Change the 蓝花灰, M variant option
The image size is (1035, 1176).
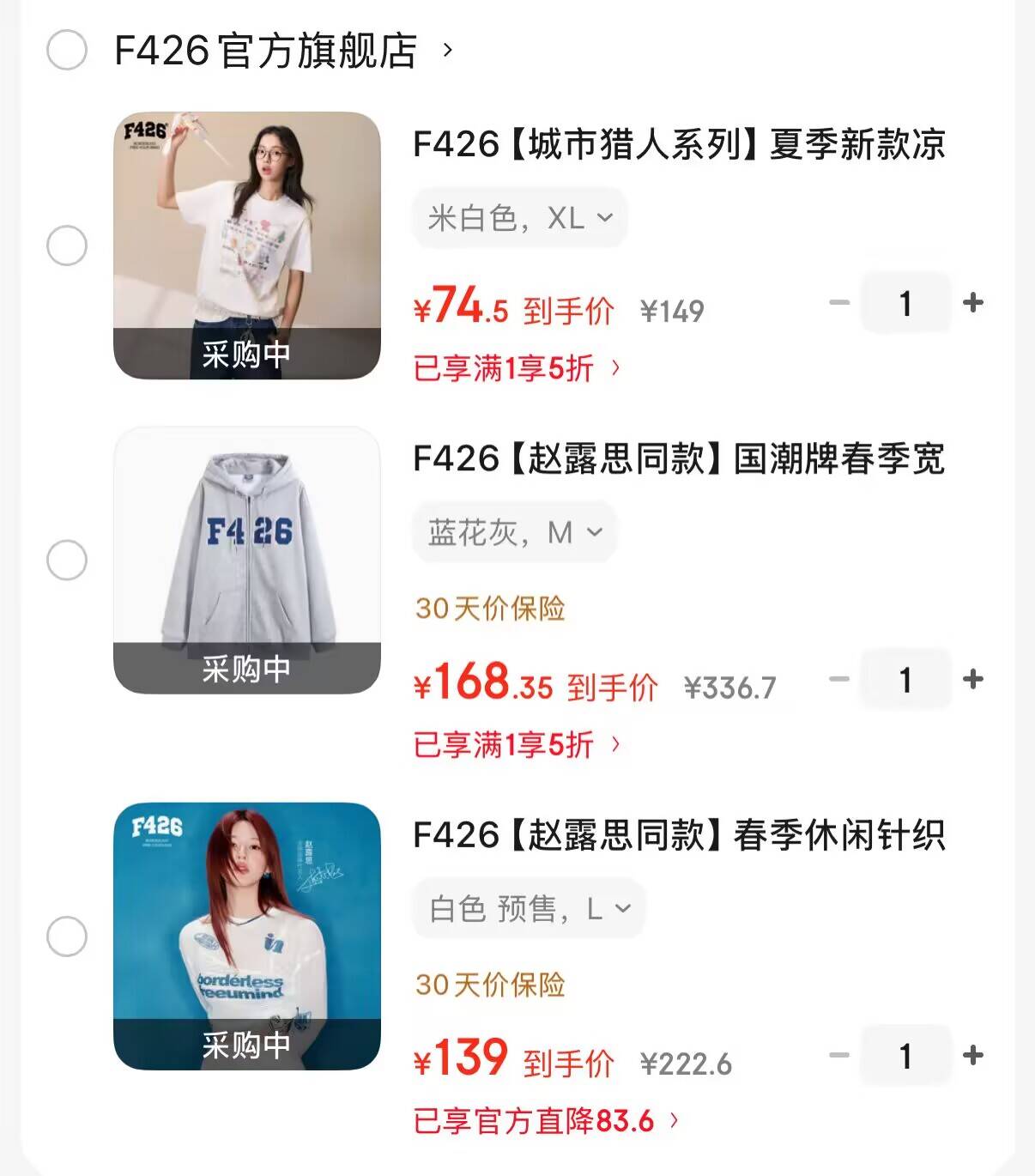click(x=515, y=533)
